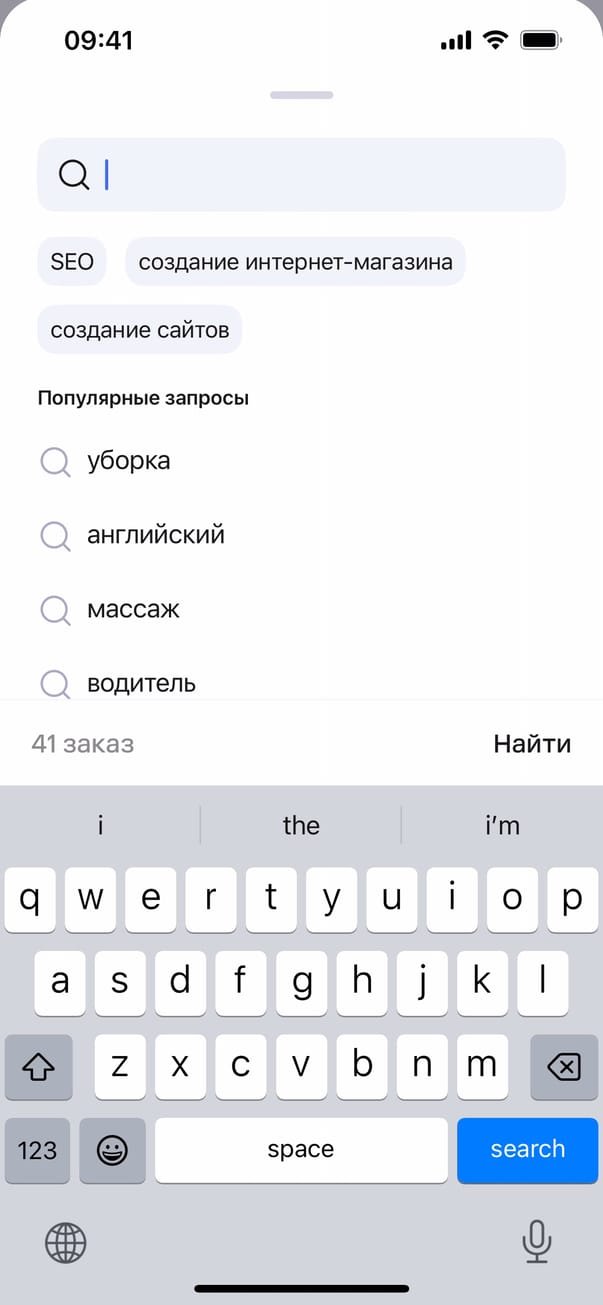Viewport: 603px width, 1305px height.
Task: Switch keyboard language with globe icon
Action: 66,1243
